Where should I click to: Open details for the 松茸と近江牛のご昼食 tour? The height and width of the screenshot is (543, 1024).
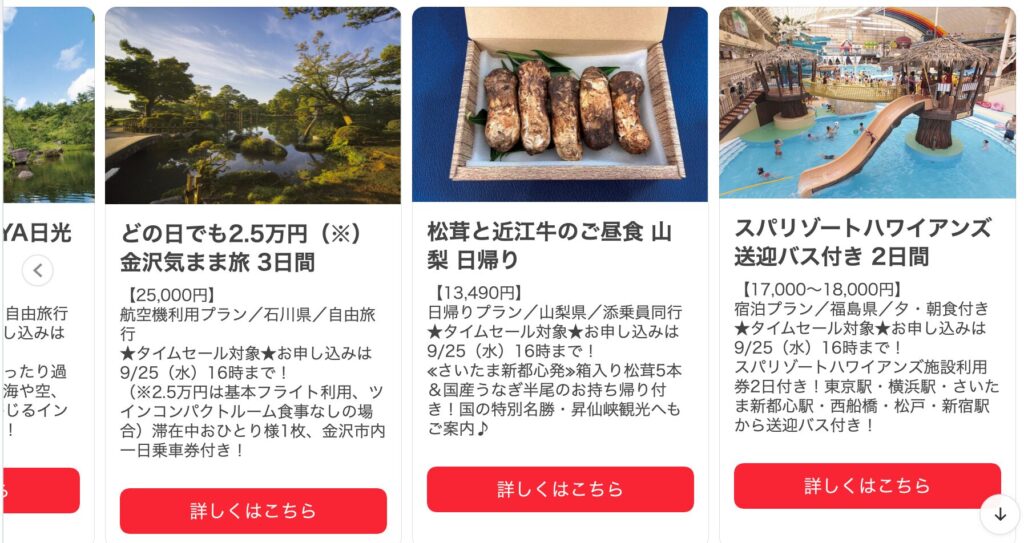tap(560, 489)
